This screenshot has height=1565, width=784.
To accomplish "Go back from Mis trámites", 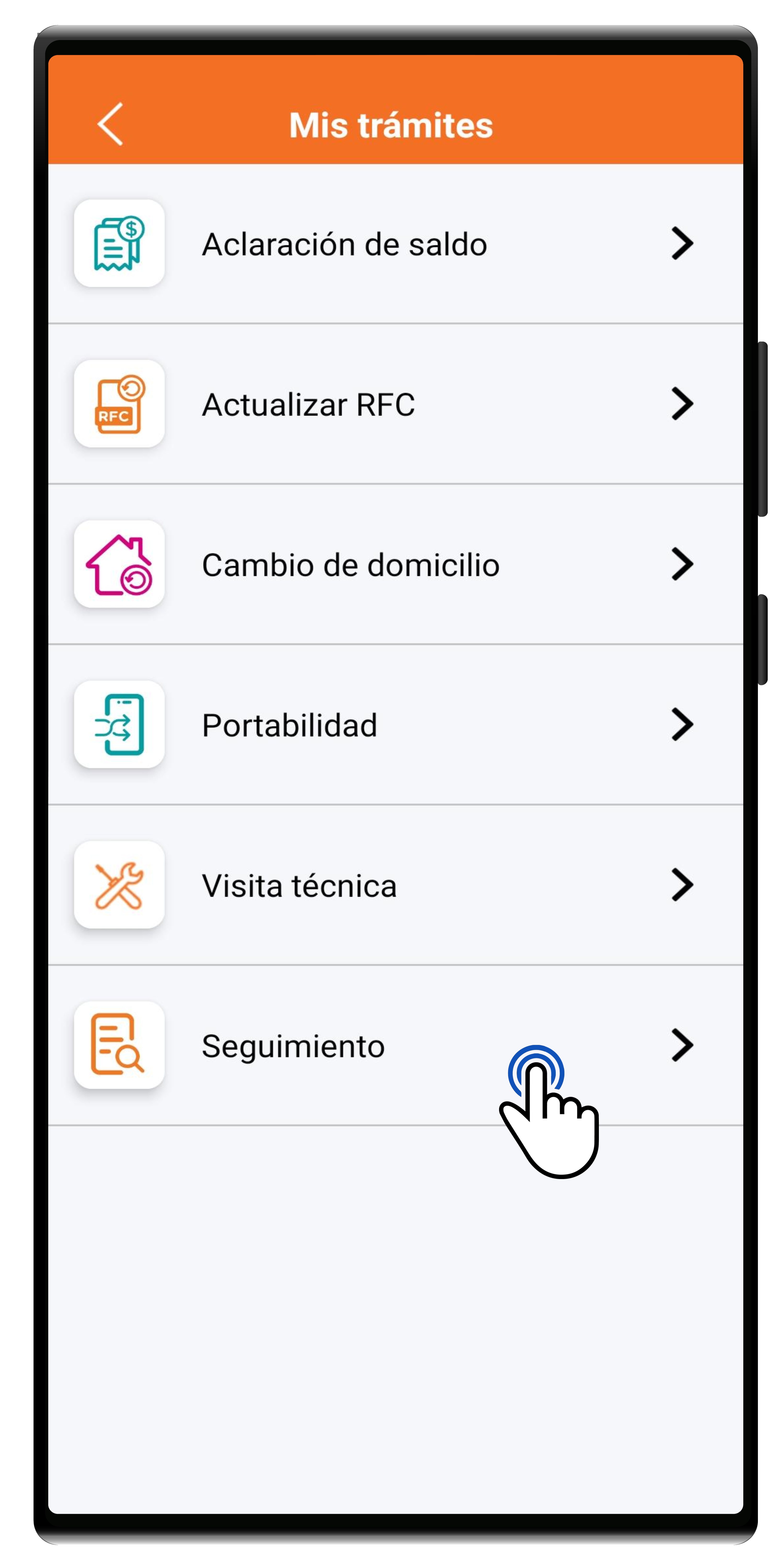I will pos(111,124).
